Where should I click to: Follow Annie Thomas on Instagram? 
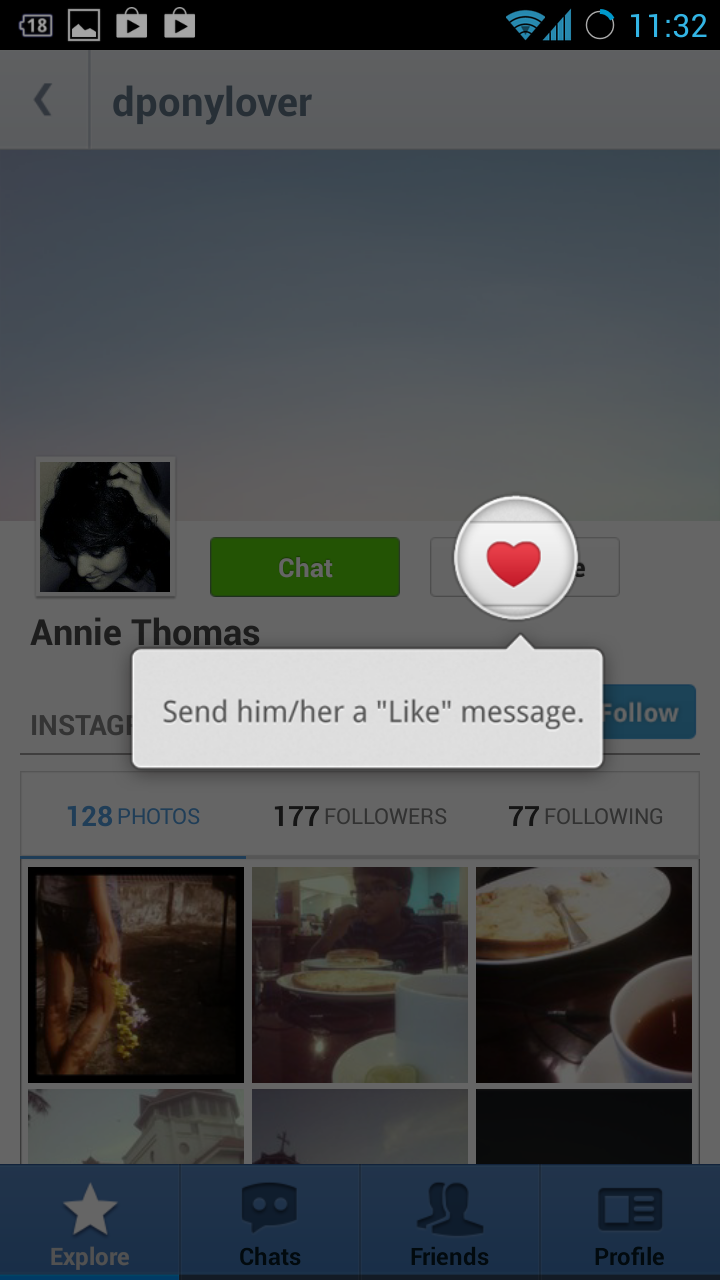tap(645, 712)
